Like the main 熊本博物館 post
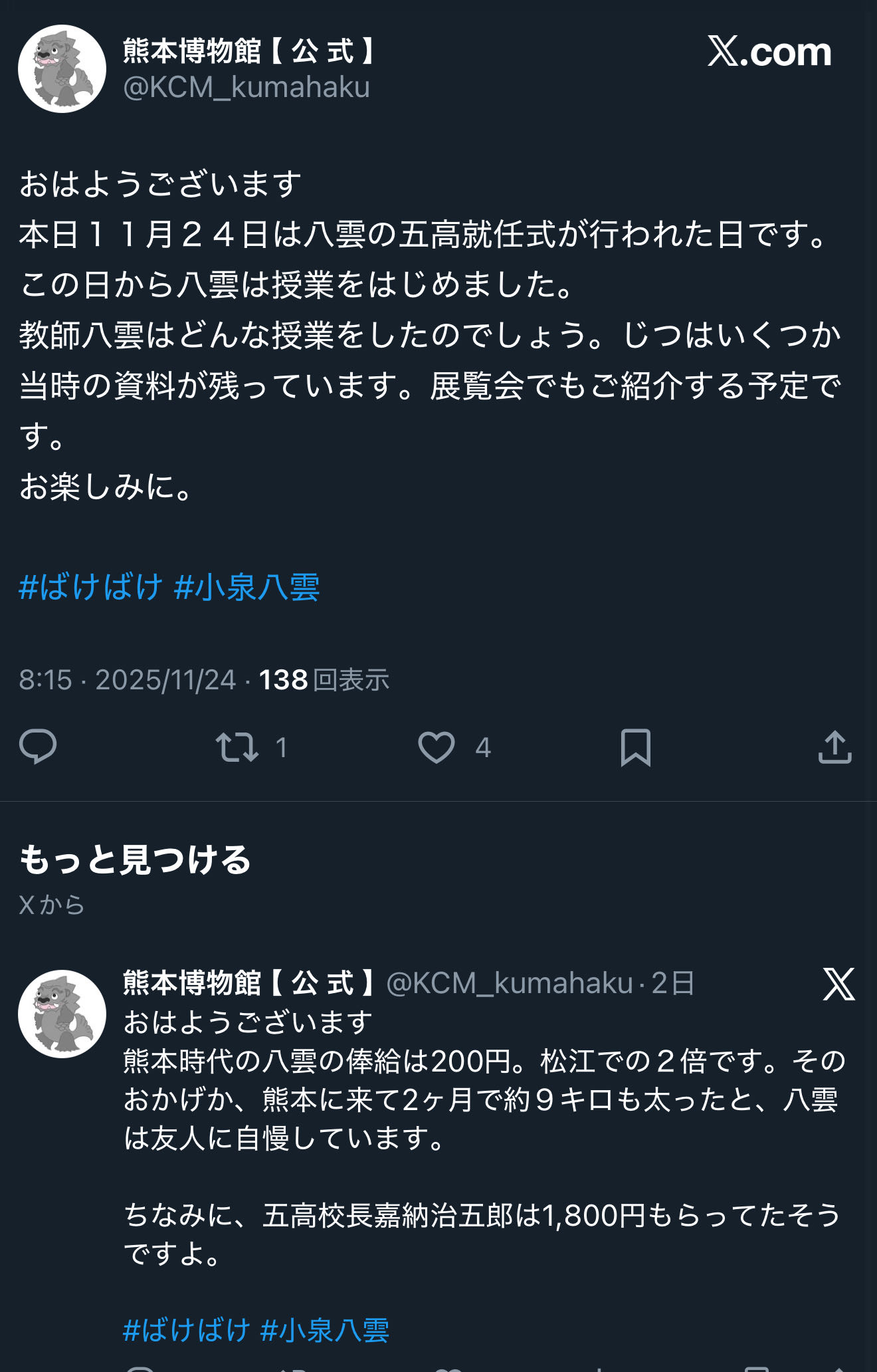 coord(437,746)
